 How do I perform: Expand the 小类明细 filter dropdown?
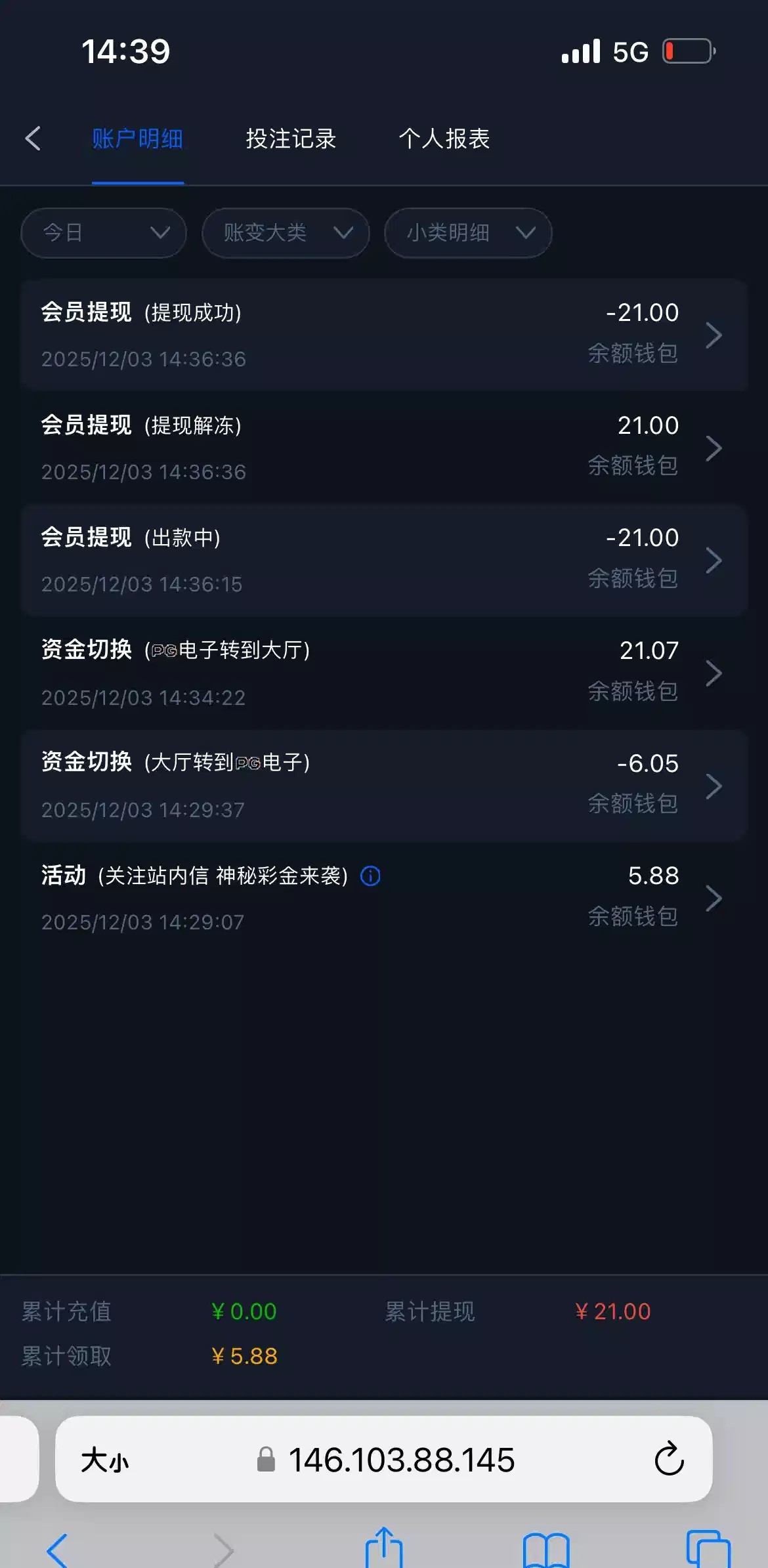tap(467, 233)
